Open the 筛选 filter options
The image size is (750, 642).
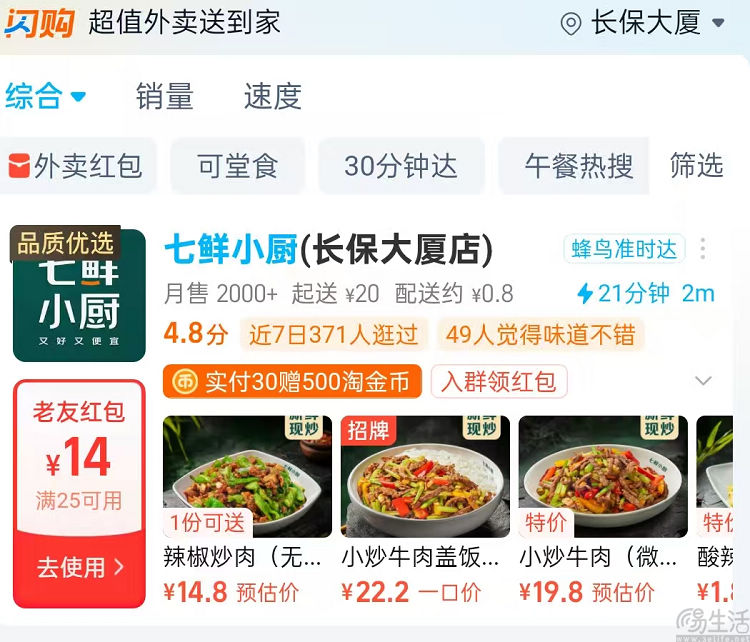697,166
